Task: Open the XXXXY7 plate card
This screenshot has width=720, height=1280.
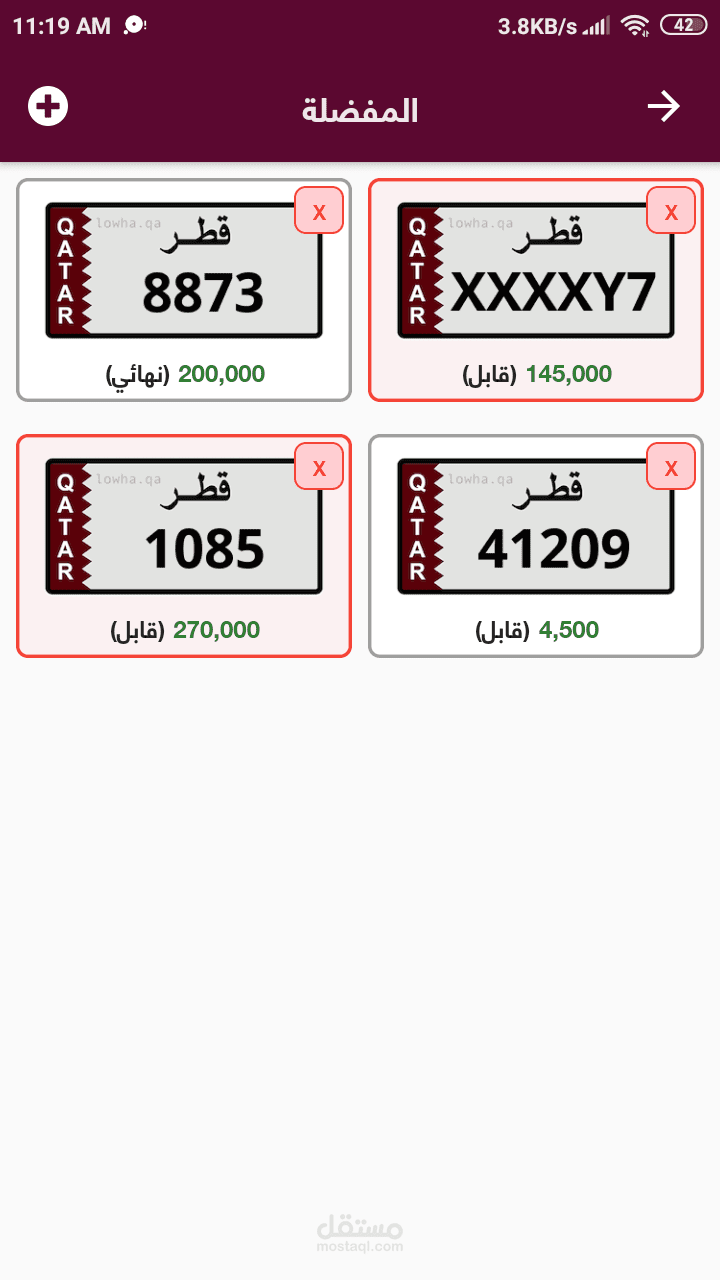Action: tap(536, 290)
